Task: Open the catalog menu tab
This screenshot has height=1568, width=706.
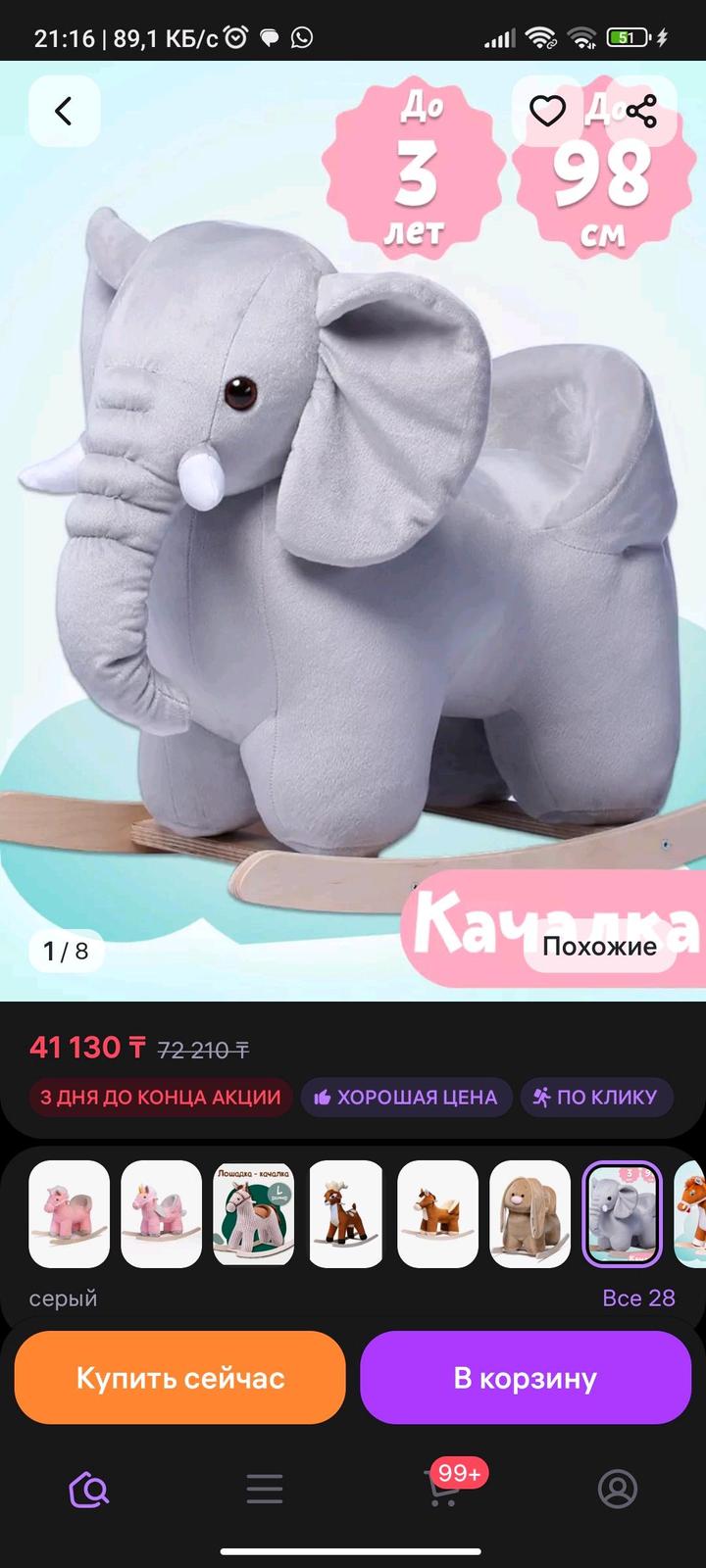Action: pyautogui.click(x=265, y=1489)
